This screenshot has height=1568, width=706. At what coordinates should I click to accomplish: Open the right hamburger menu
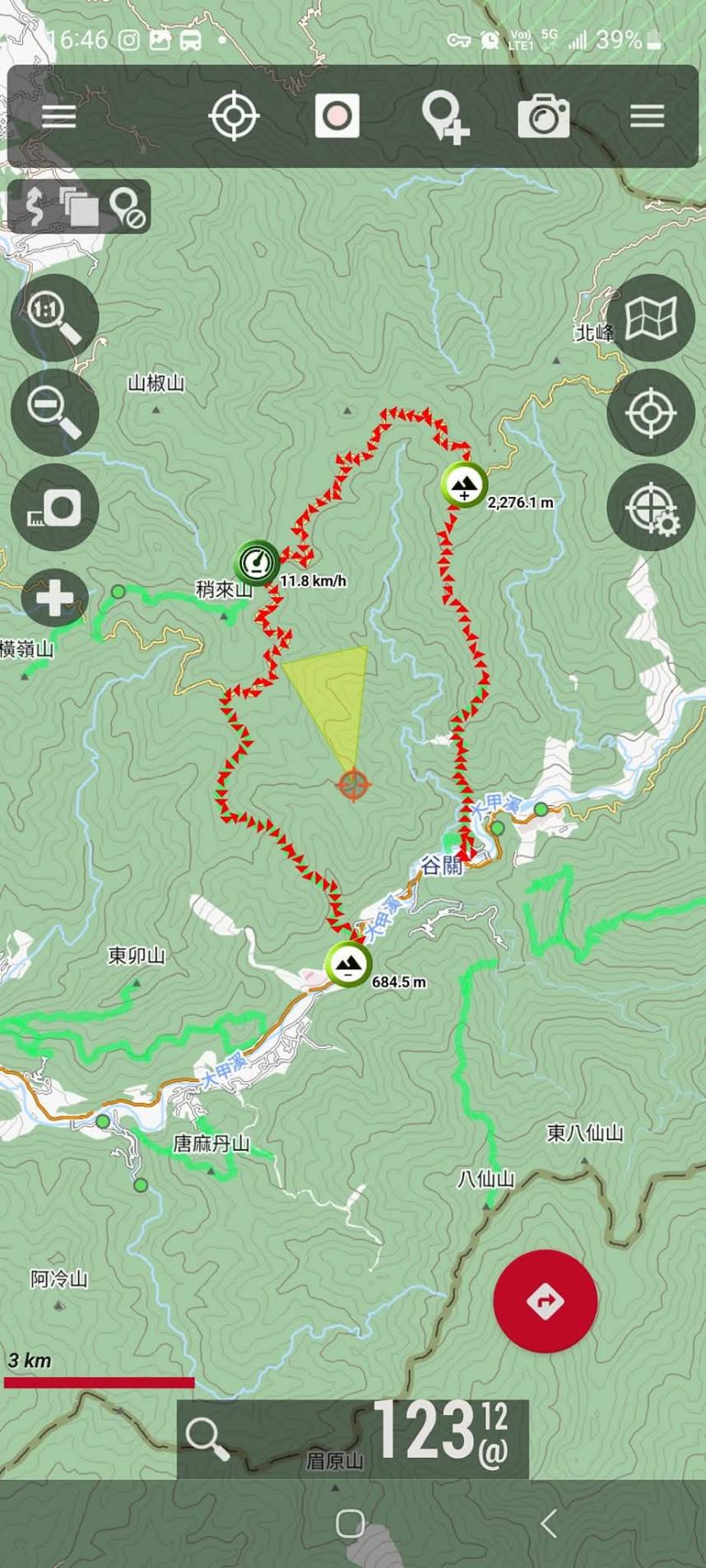647,116
